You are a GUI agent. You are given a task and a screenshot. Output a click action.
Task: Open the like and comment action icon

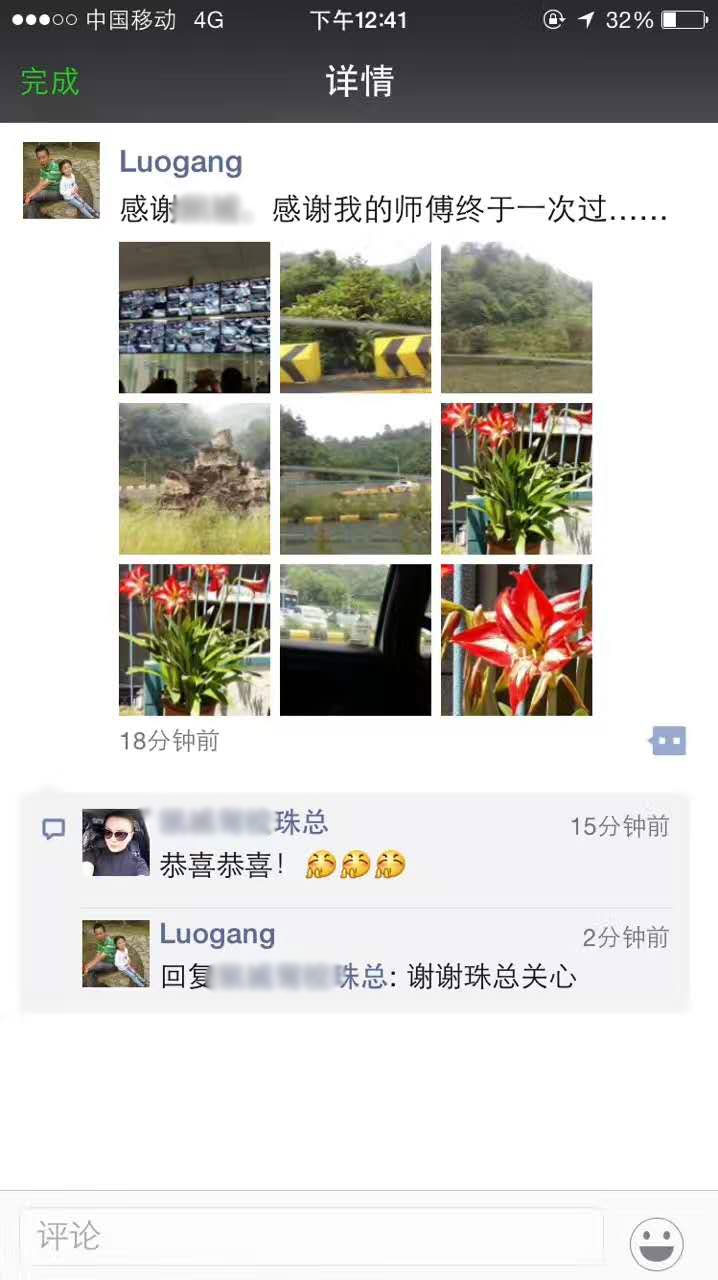668,741
